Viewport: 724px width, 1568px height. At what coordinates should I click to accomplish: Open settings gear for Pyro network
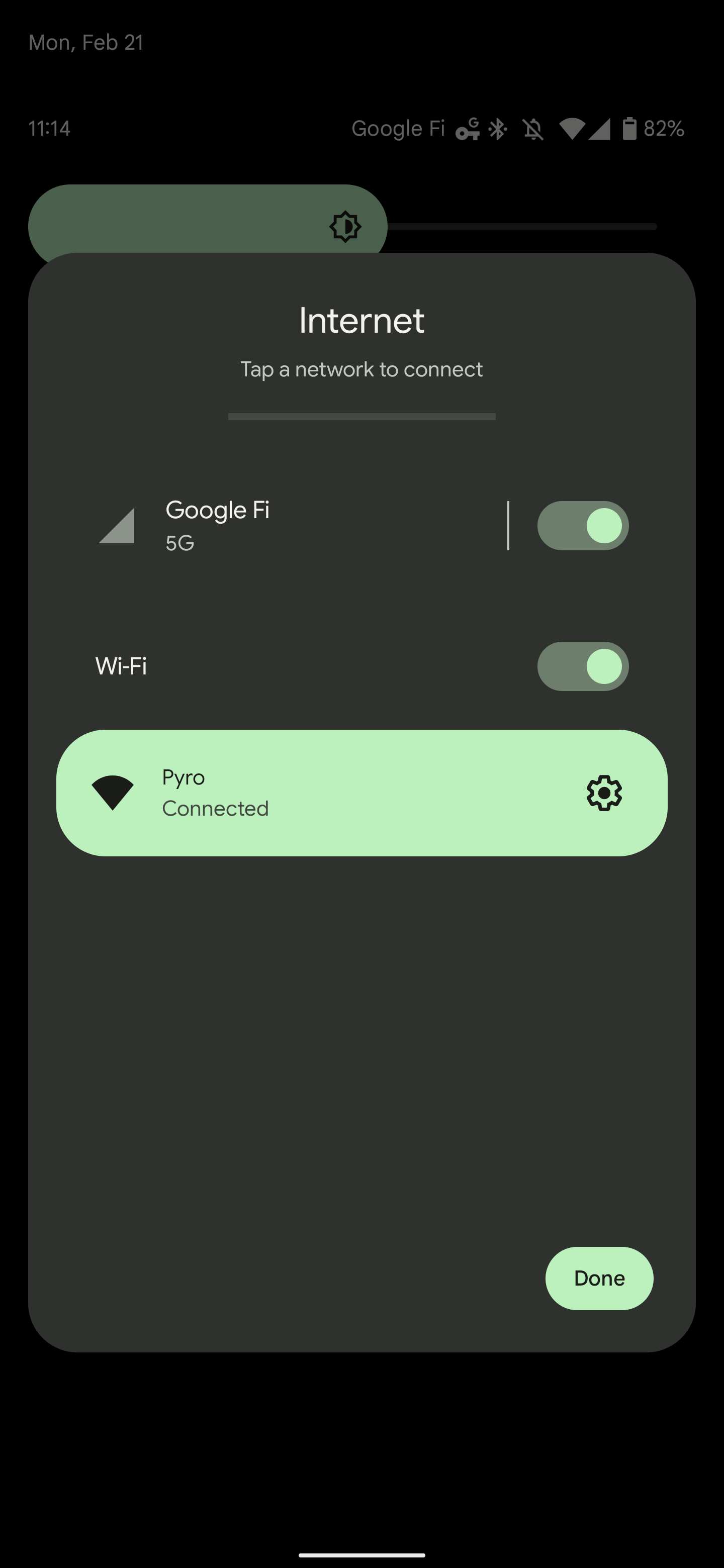(x=603, y=793)
